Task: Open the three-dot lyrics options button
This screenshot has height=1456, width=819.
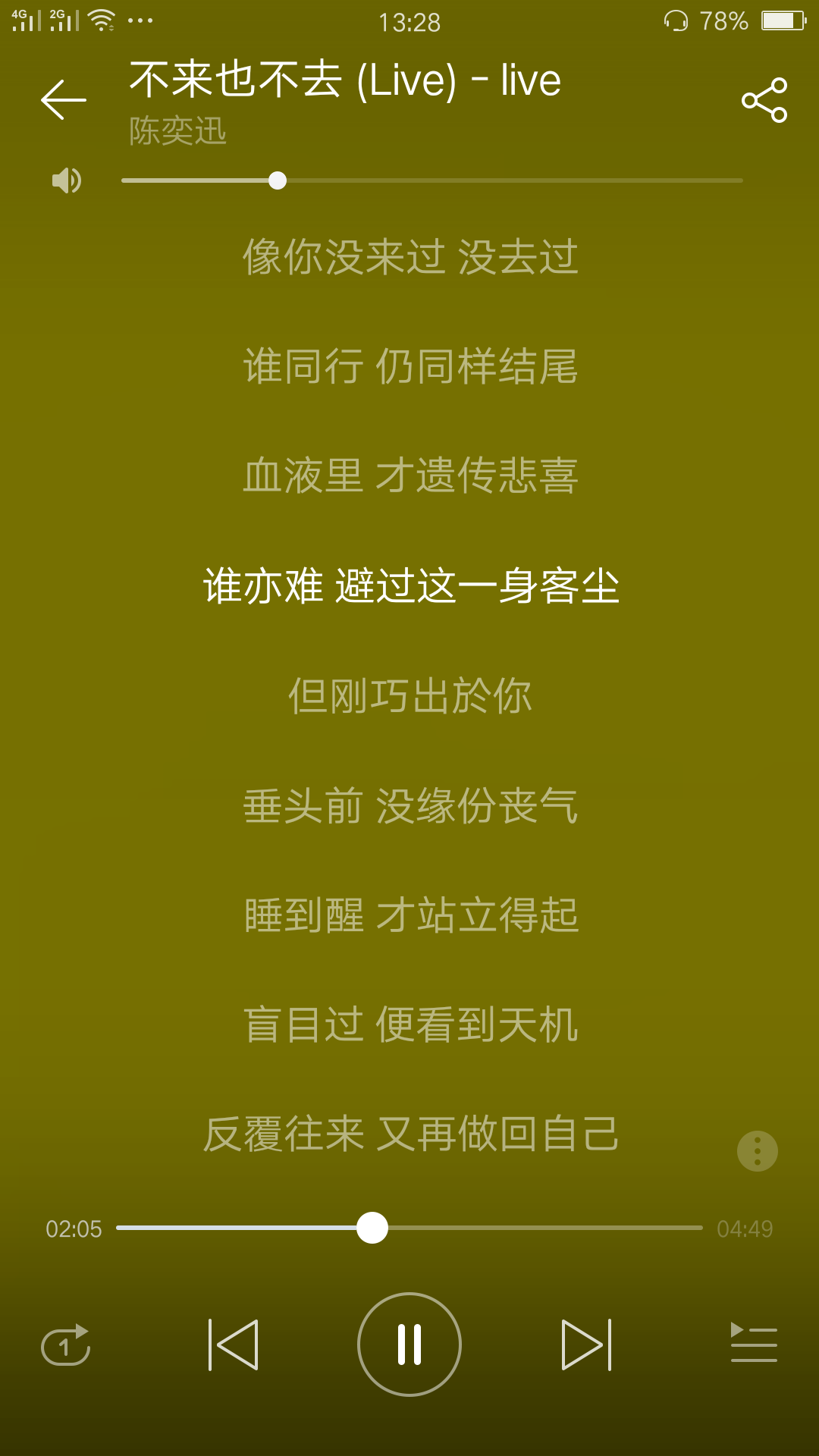Action: 758,1151
